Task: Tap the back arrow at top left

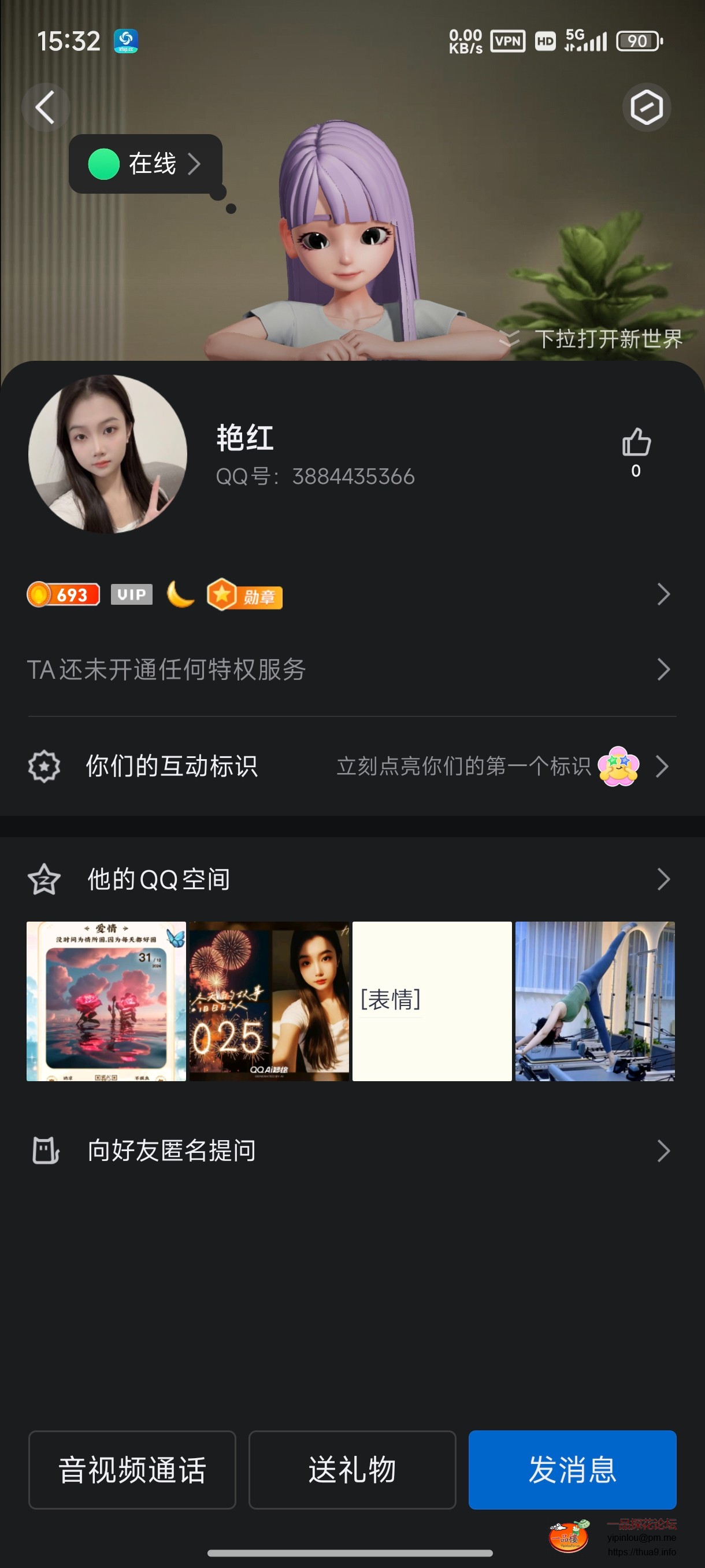Action: click(46, 106)
